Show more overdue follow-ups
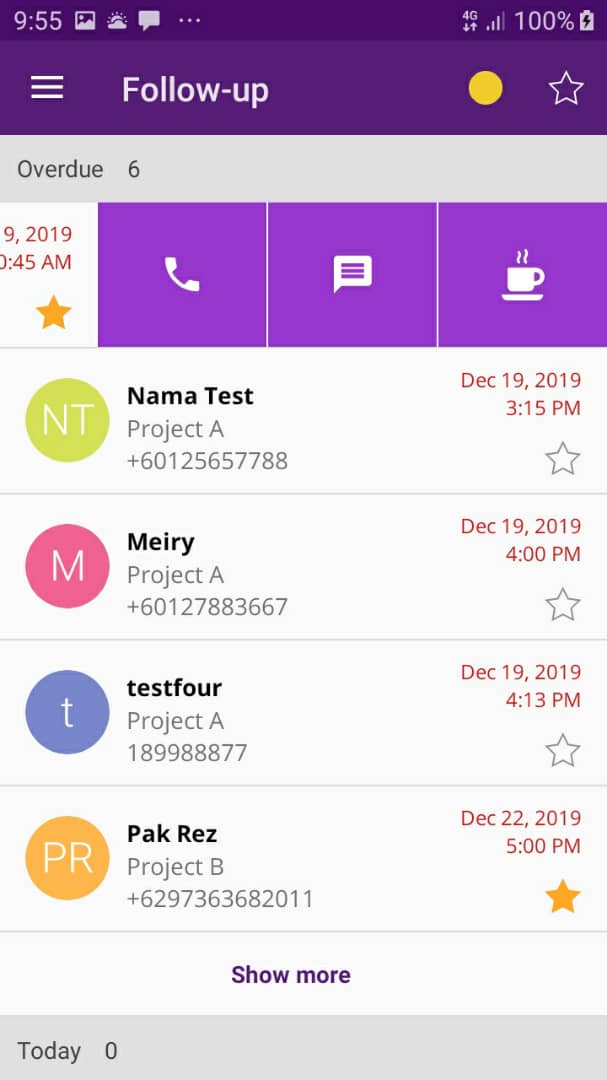This screenshot has width=607, height=1080. pyautogui.click(x=291, y=974)
